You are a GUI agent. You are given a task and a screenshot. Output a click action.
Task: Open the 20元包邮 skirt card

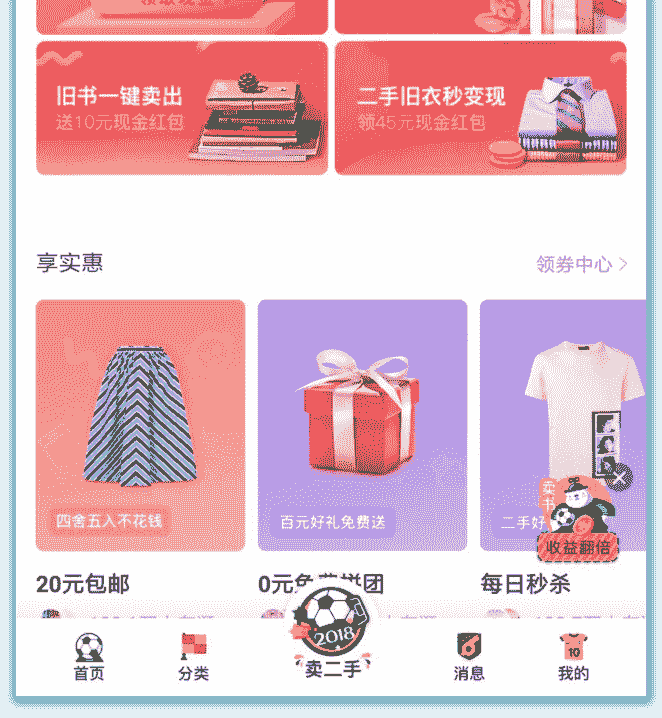[x=140, y=425]
